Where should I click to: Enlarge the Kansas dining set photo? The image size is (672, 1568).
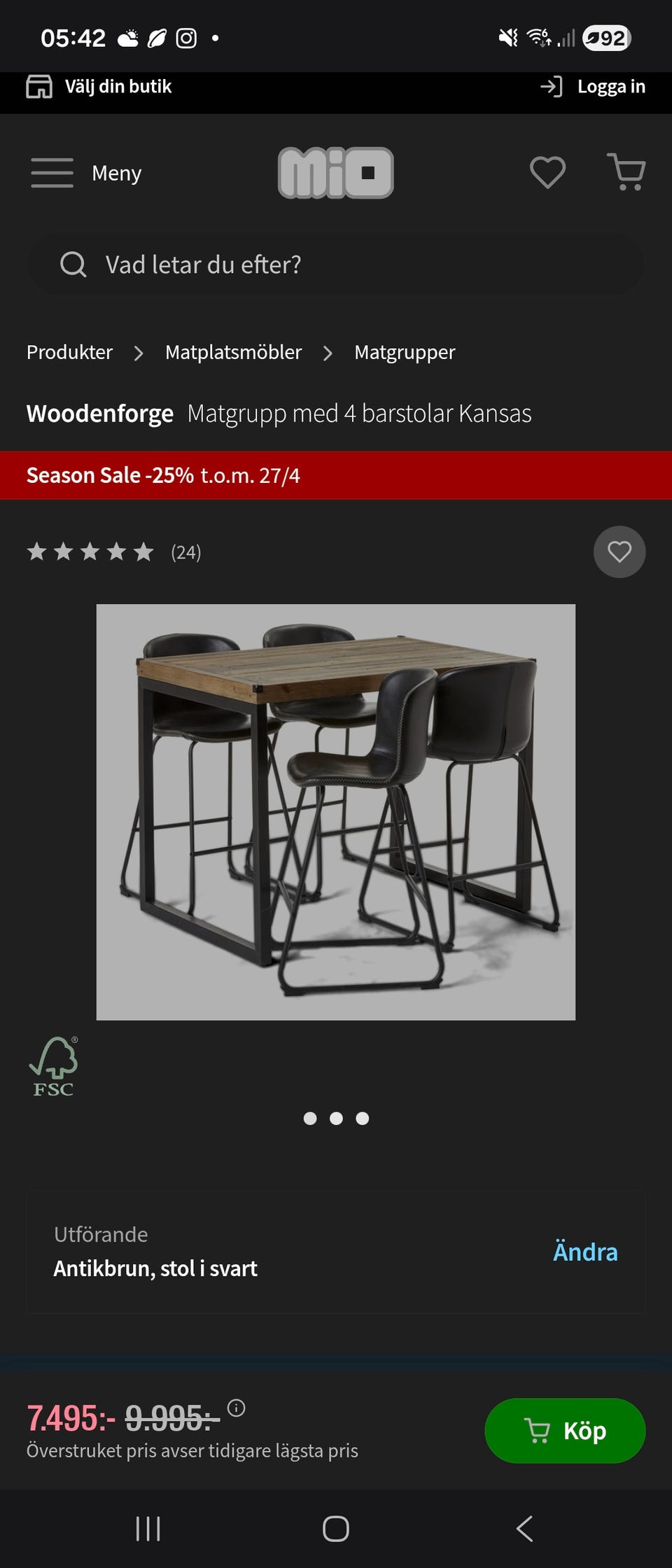coord(336,812)
